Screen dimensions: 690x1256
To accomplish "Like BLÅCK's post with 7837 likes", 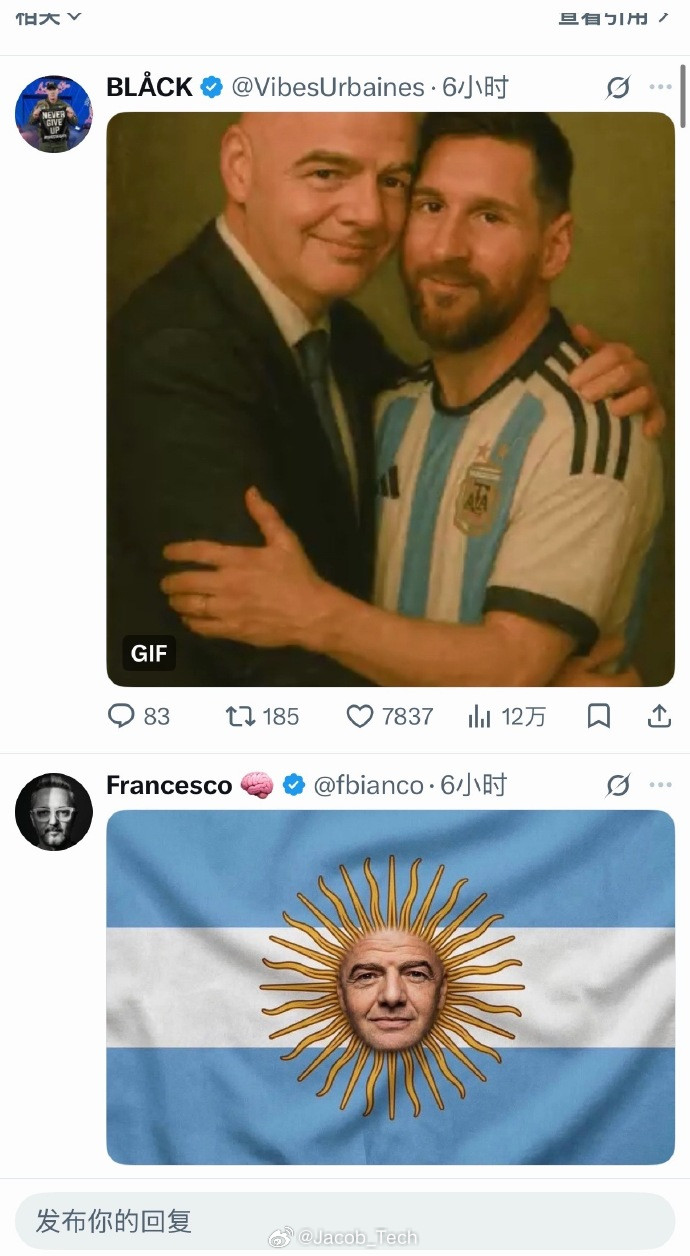I will (x=390, y=716).
